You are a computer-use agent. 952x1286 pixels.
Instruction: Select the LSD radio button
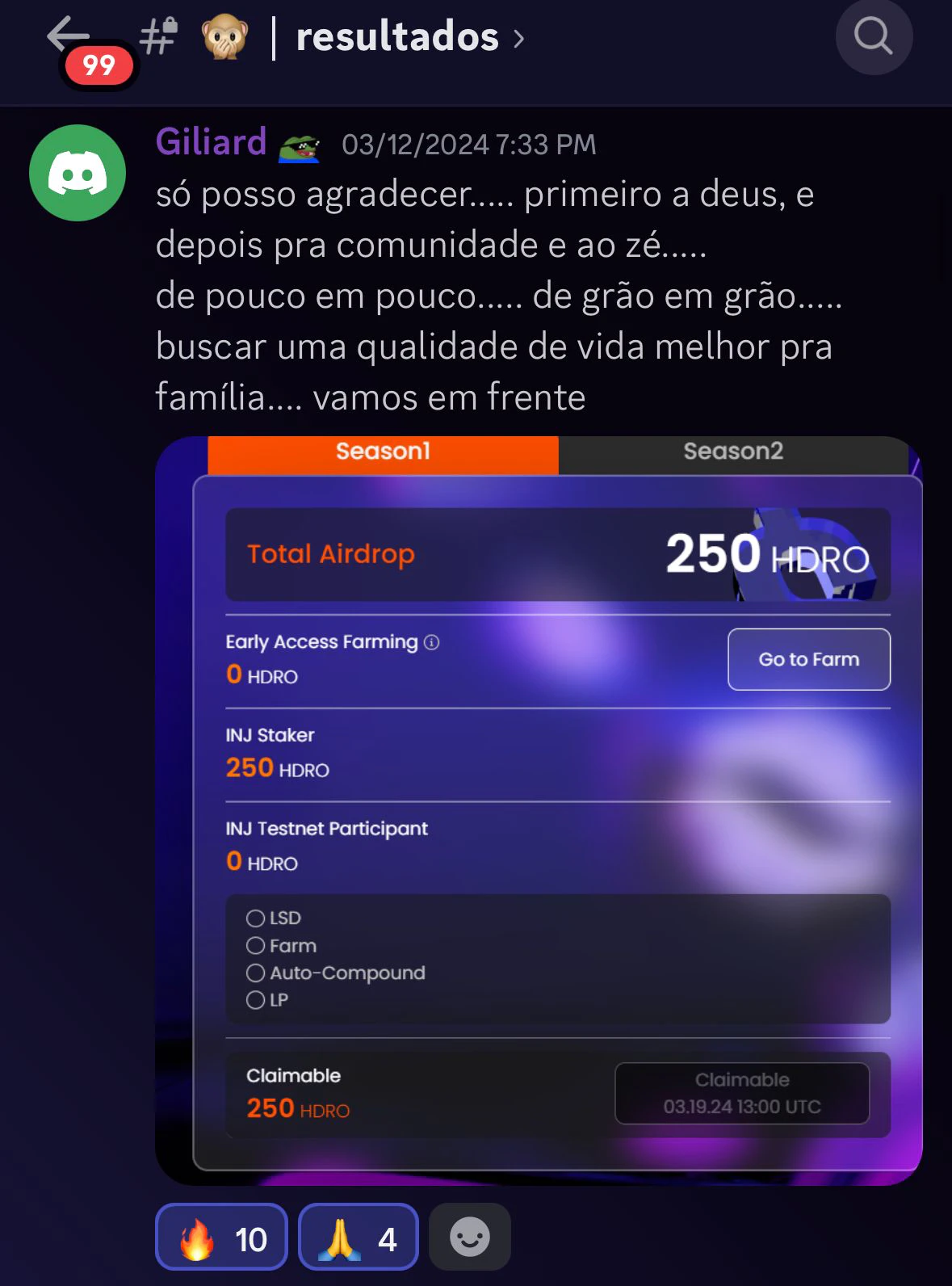coord(257,918)
